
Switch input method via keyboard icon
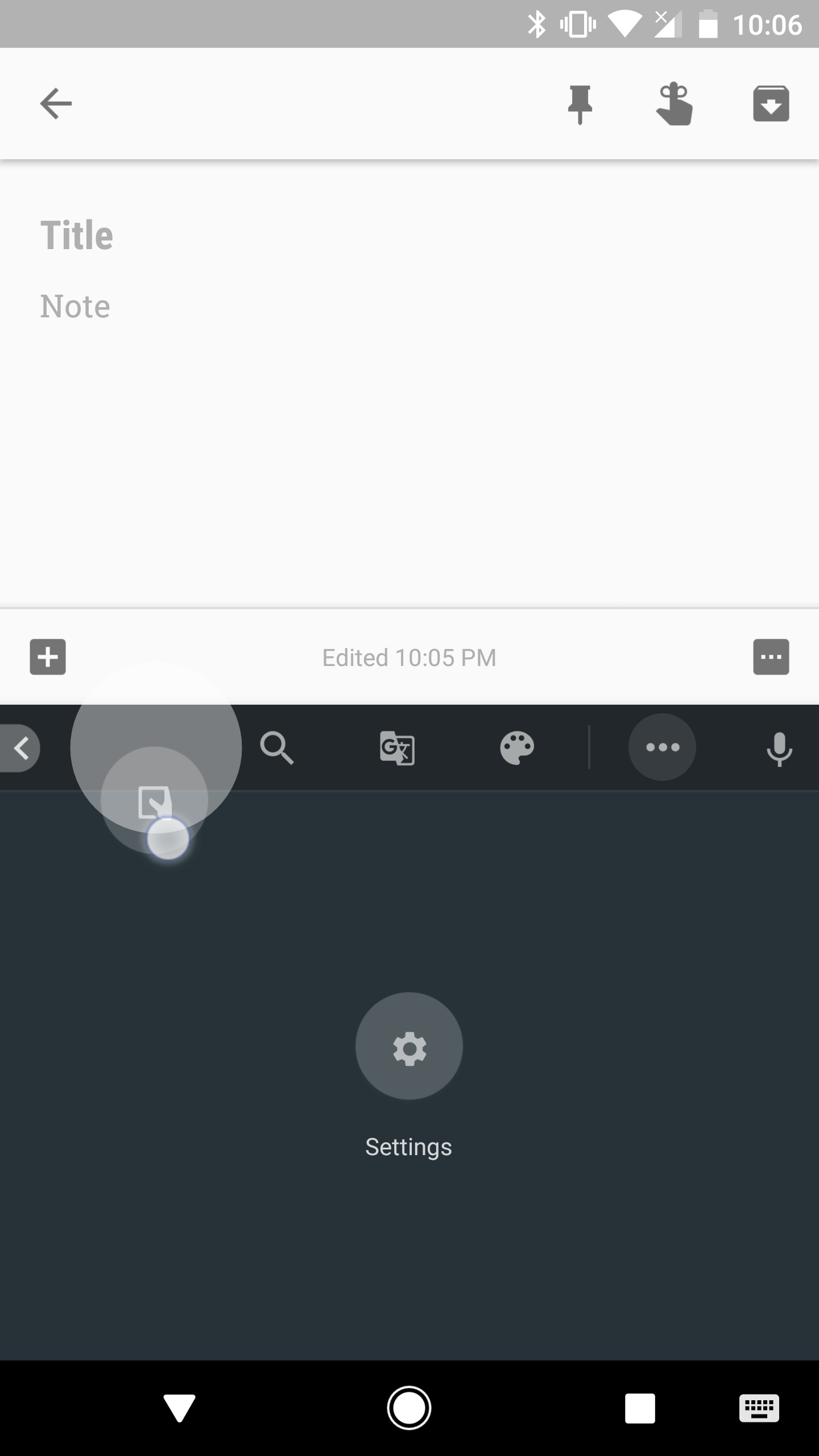(759, 1408)
